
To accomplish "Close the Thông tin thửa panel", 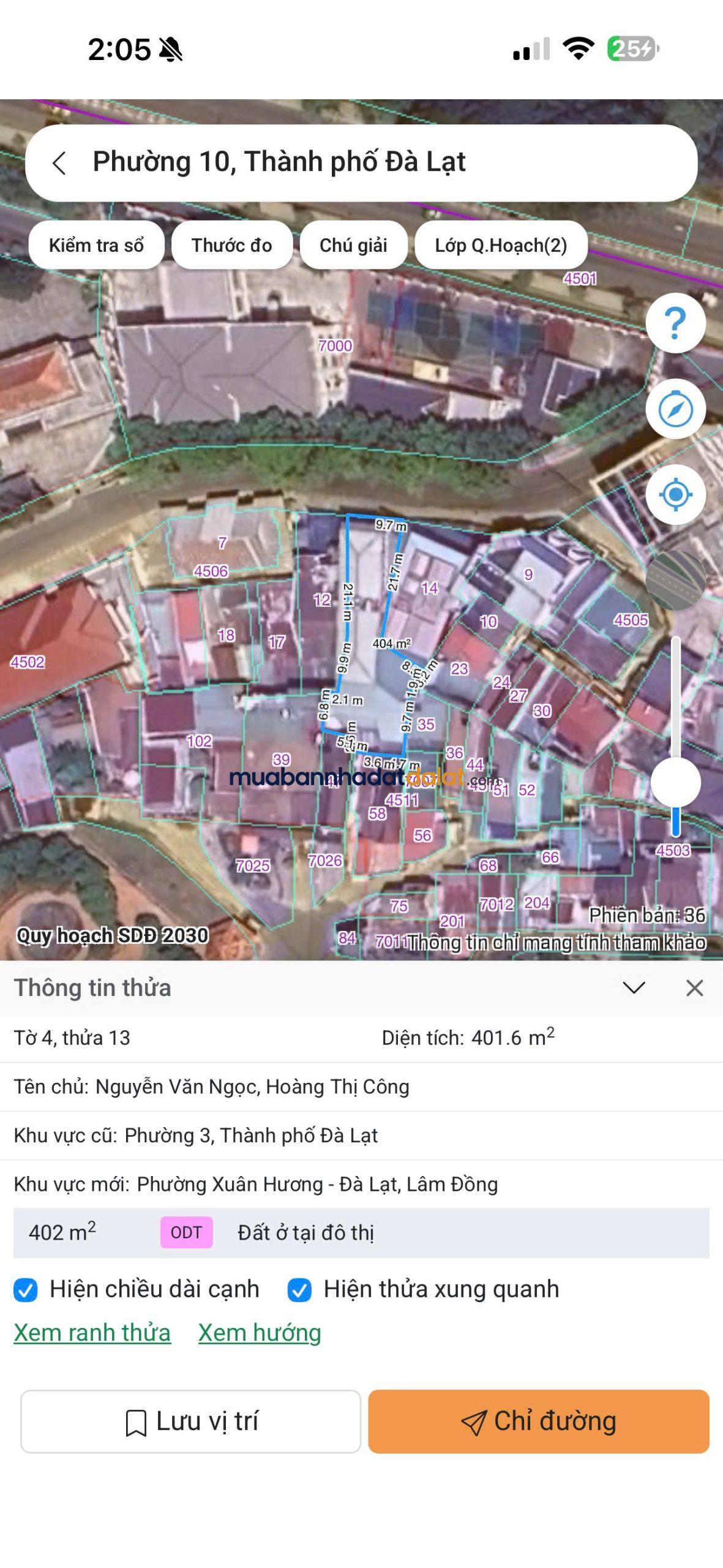I will click(694, 987).
